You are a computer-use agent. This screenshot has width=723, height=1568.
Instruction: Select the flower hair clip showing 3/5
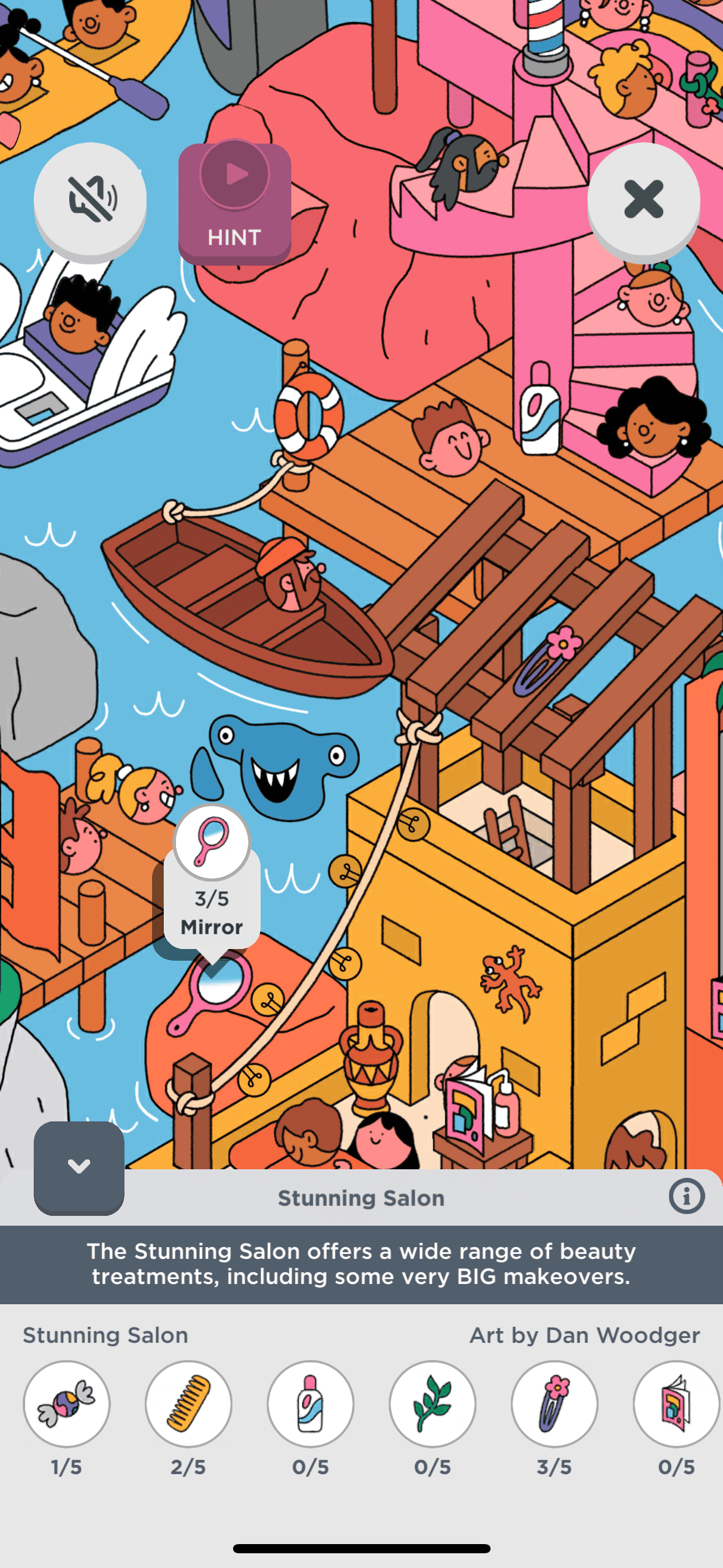coord(554,1404)
